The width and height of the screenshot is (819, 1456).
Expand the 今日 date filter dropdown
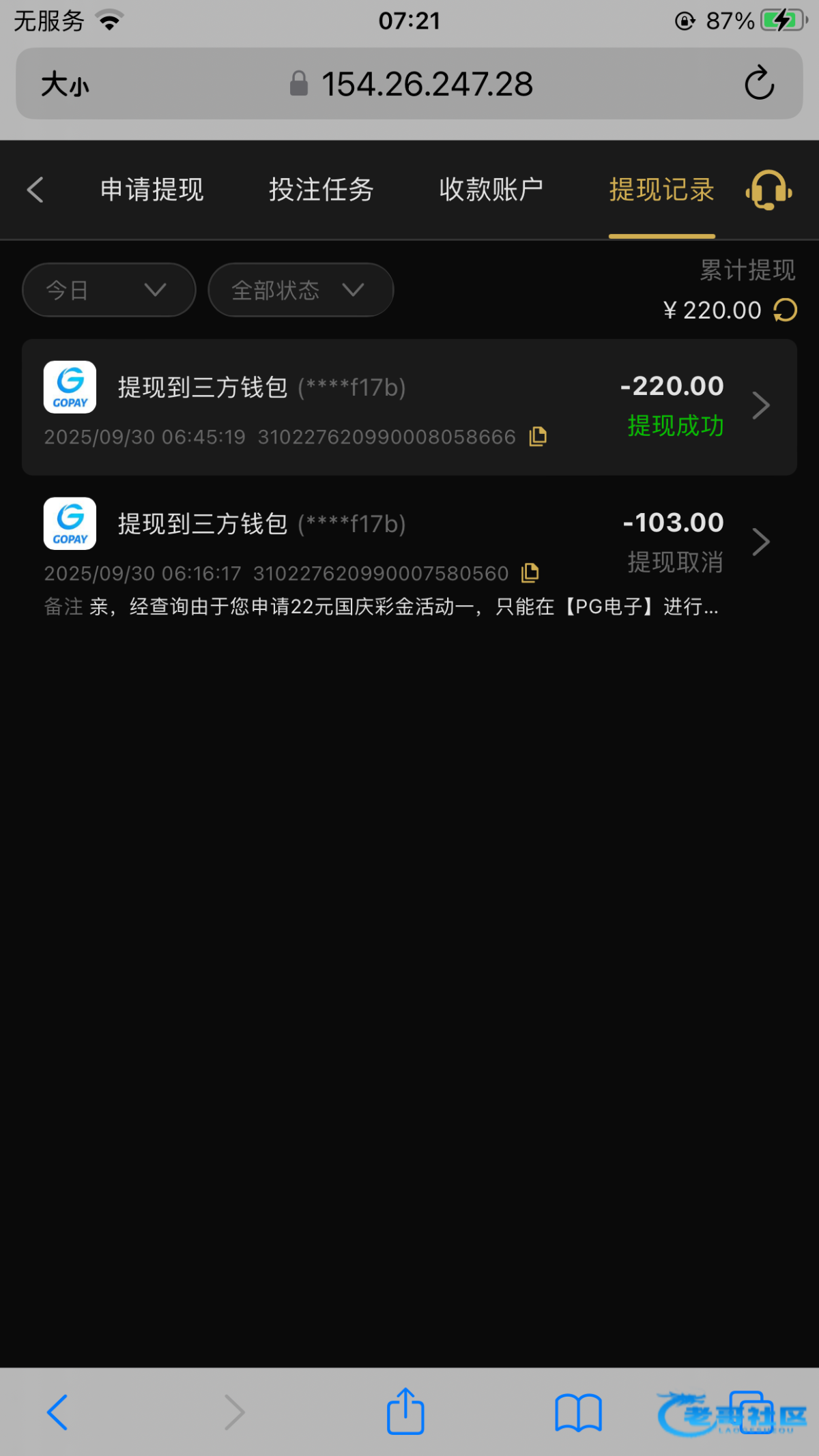pyautogui.click(x=109, y=290)
